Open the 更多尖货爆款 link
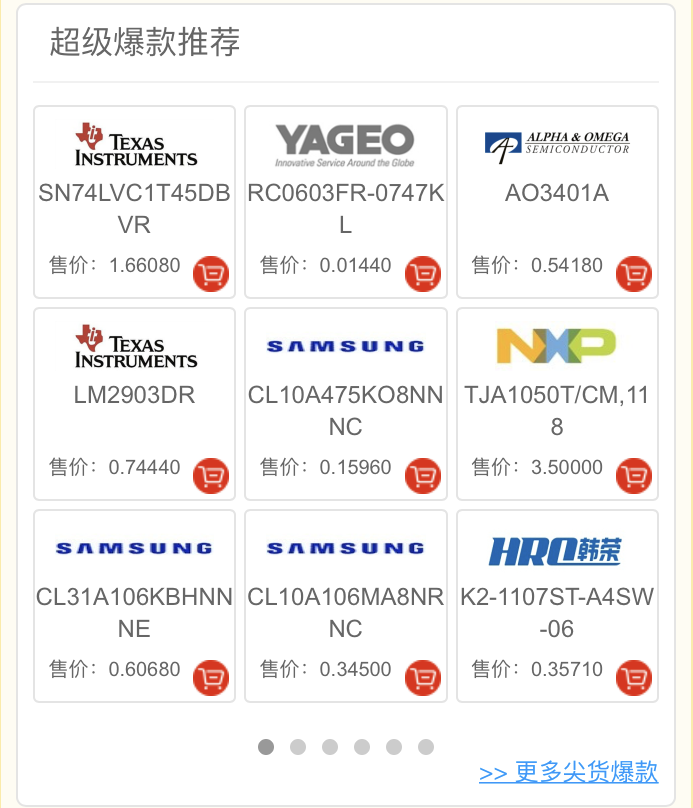Screen dimensions: 693x808 pyautogui.click(x=568, y=772)
